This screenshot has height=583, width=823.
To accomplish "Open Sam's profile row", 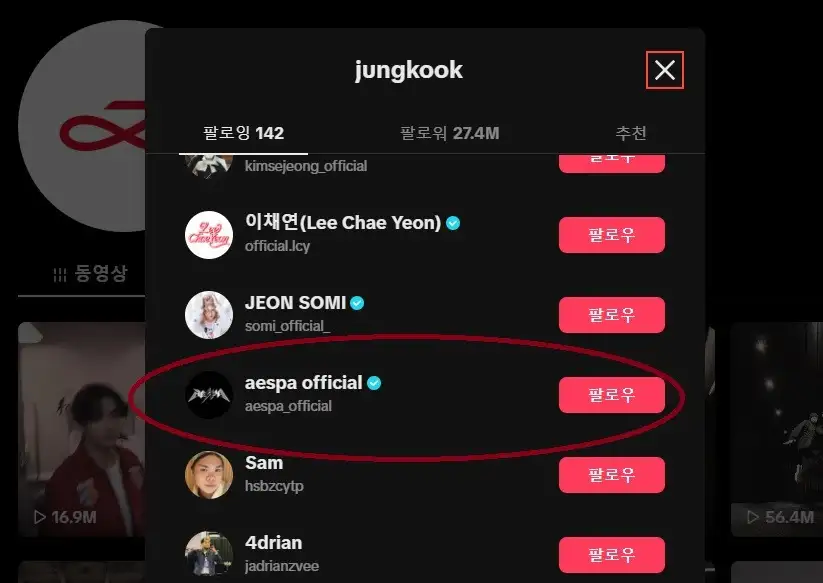I will pos(264,463).
